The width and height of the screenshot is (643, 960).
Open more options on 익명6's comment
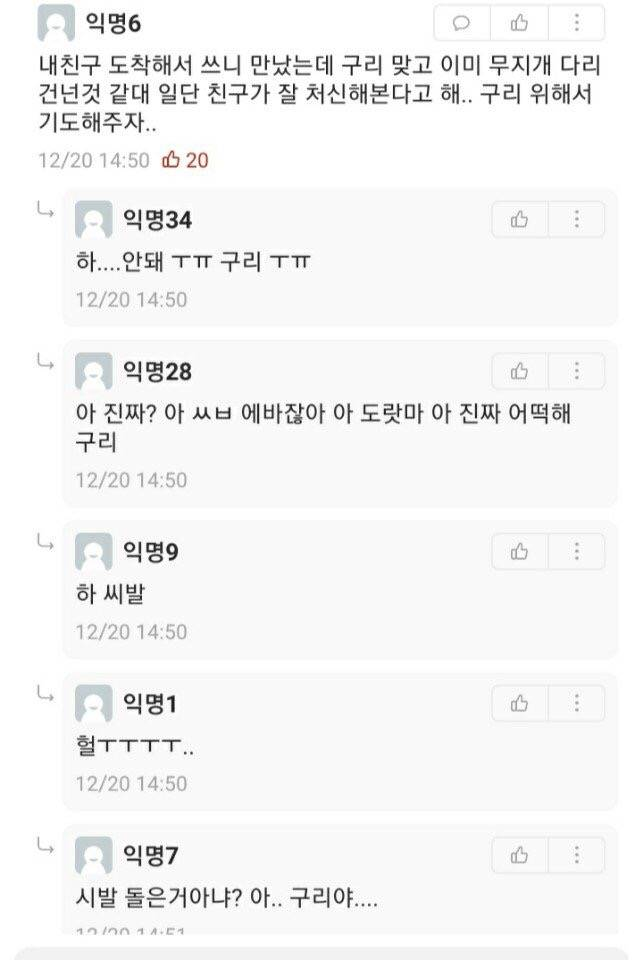tap(577, 22)
